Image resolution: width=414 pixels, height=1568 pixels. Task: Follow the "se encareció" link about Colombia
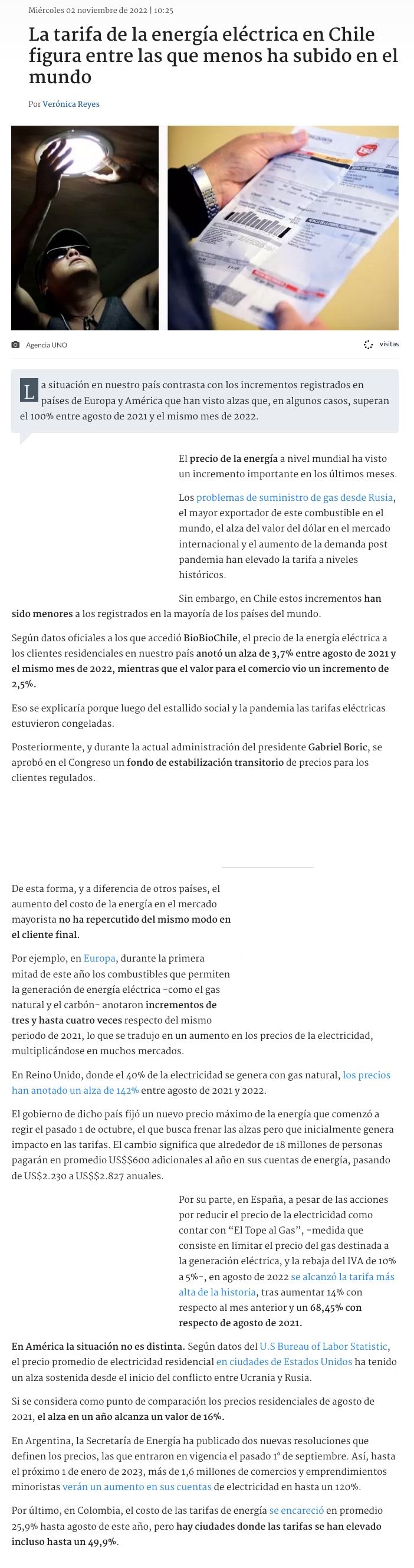[296, 1510]
